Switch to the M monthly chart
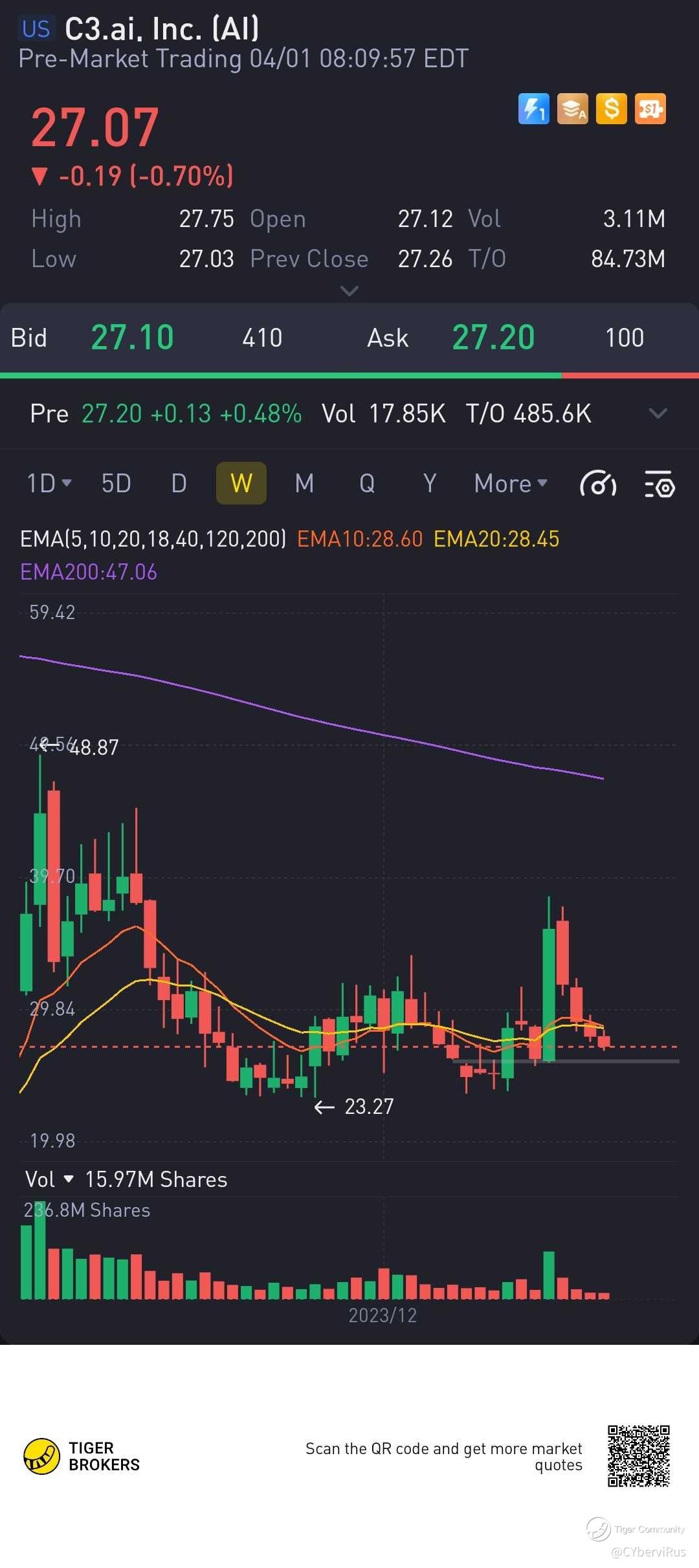This screenshot has width=699, height=1568. tap(304, 483)
